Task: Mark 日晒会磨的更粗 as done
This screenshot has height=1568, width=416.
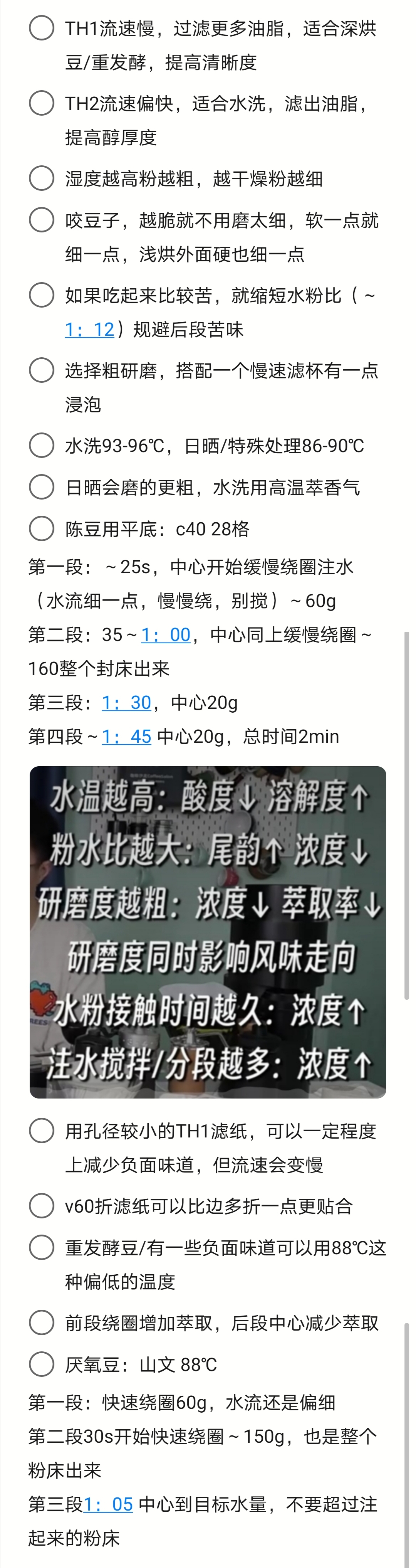Action: (x=41, y=487)
